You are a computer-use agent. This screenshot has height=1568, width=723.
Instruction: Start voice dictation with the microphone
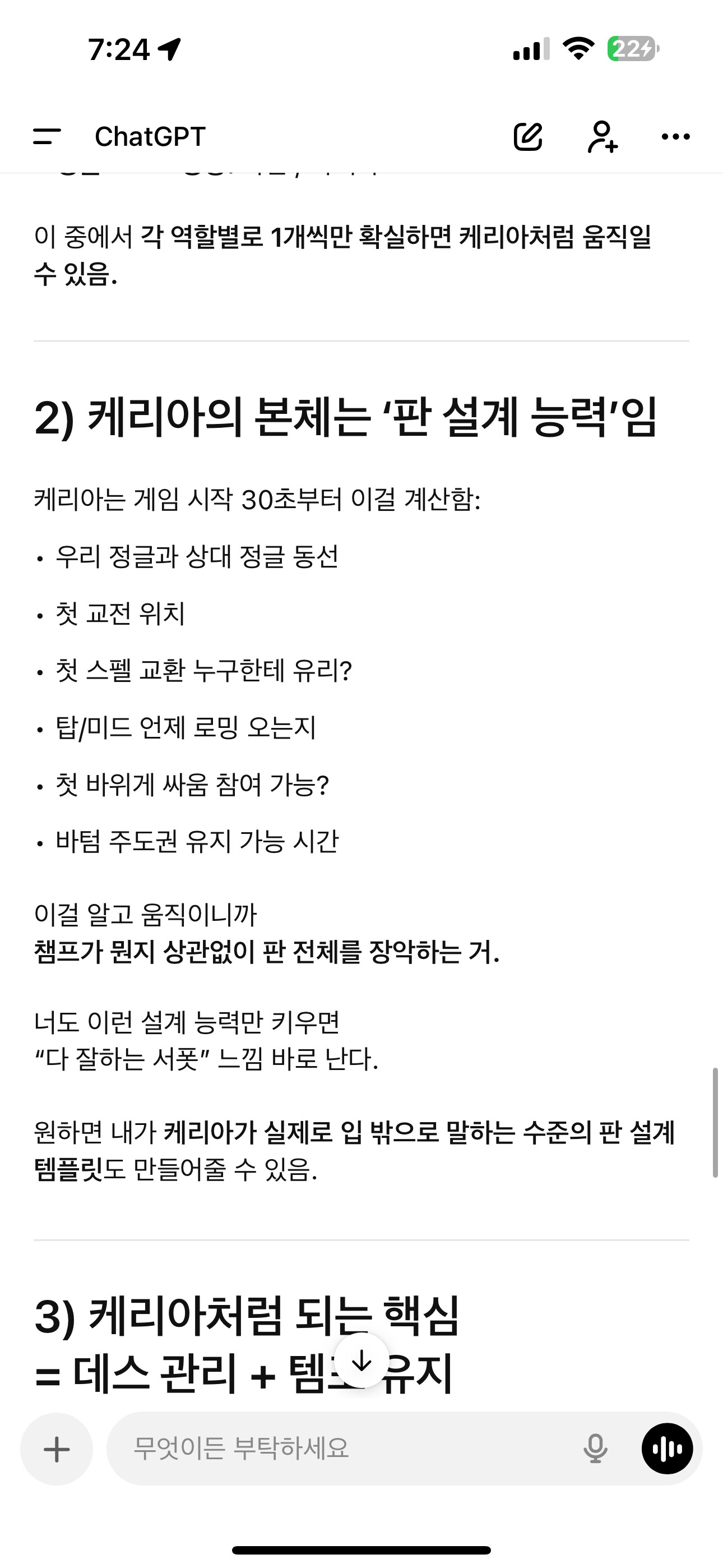point(595,1449)
